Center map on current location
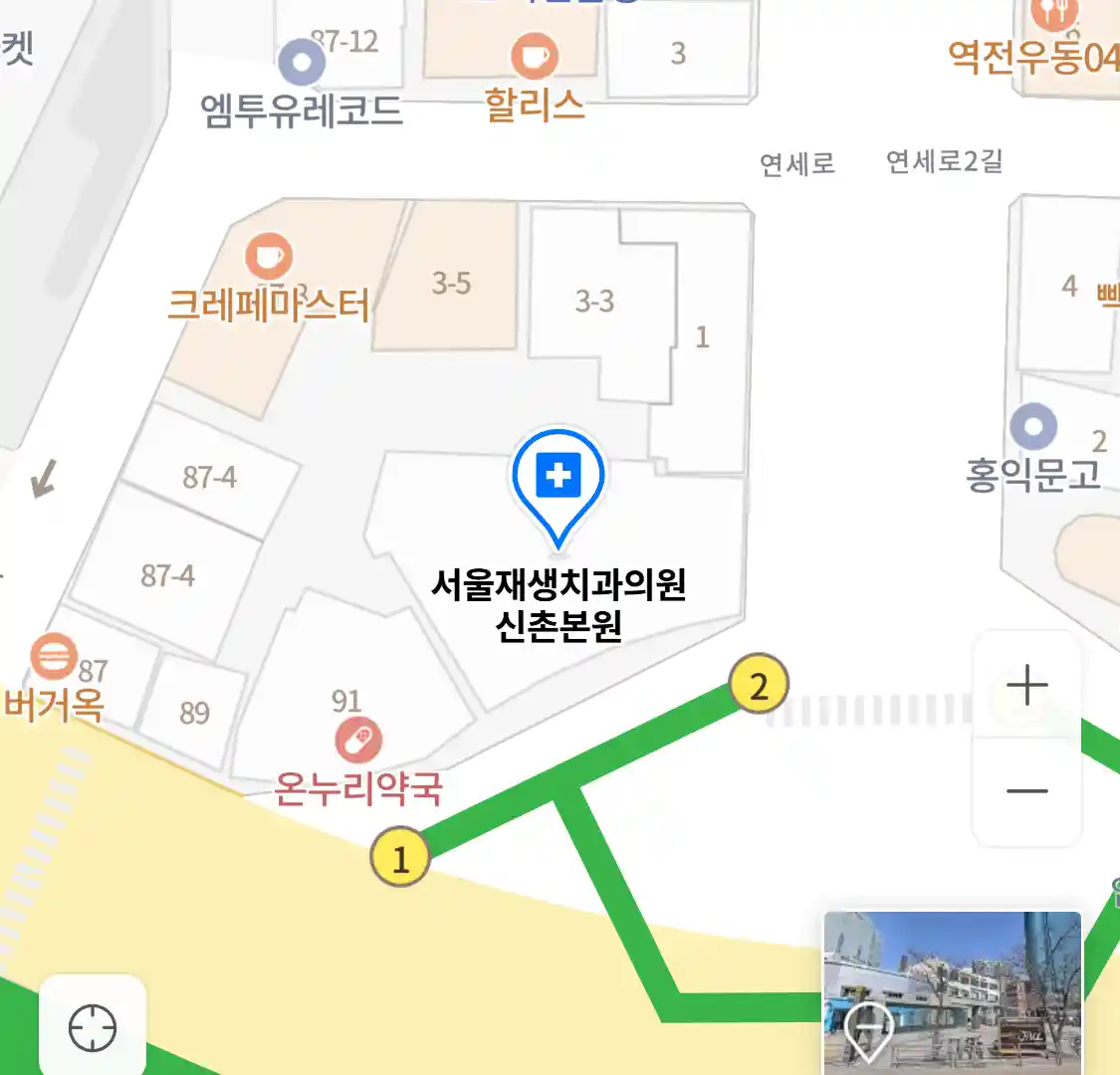Screen dimensions: 1120x1075 pyautogui.click(x=93, y=1027)
